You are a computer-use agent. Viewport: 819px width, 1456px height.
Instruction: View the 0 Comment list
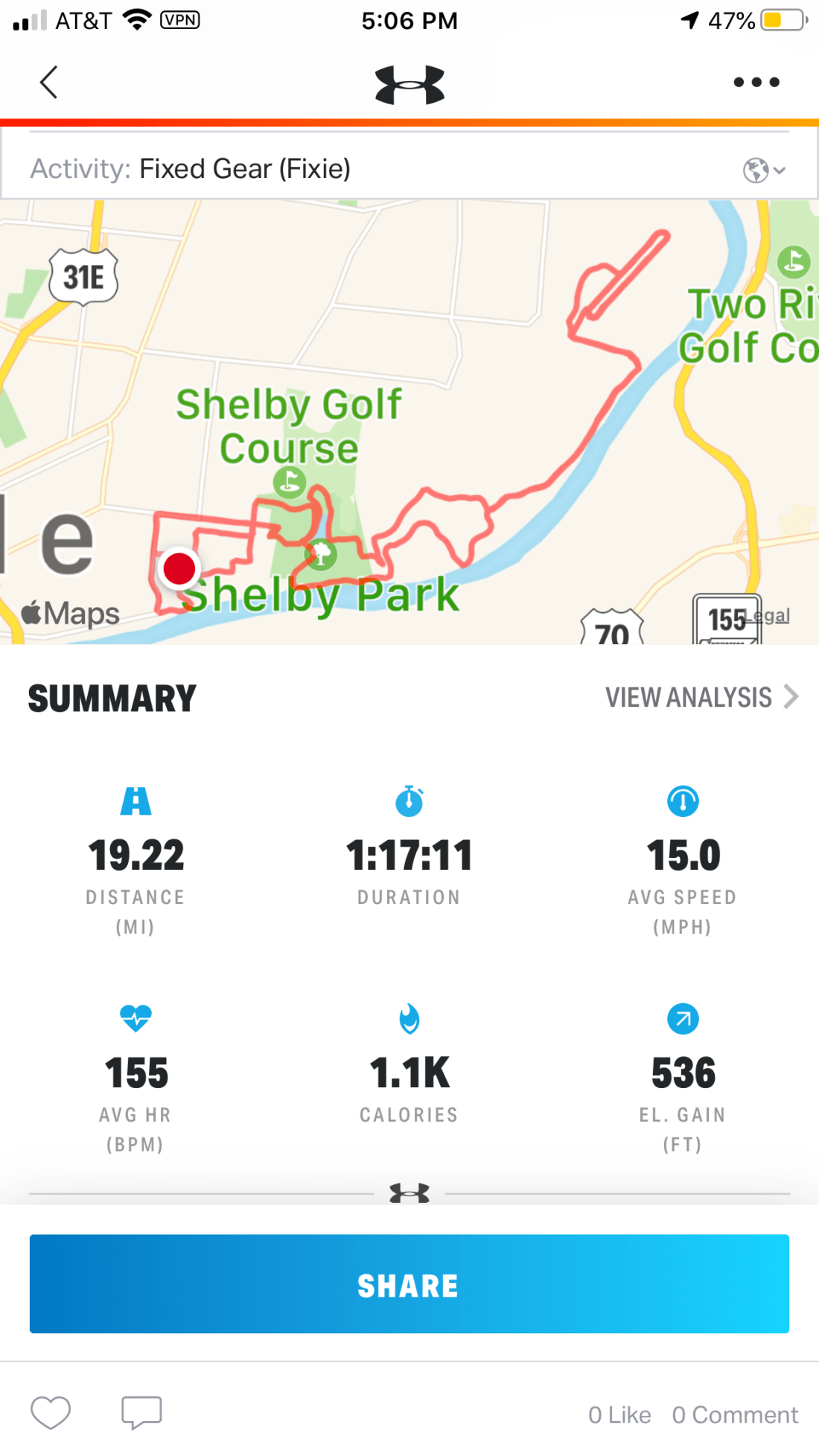coord(735,1415)
